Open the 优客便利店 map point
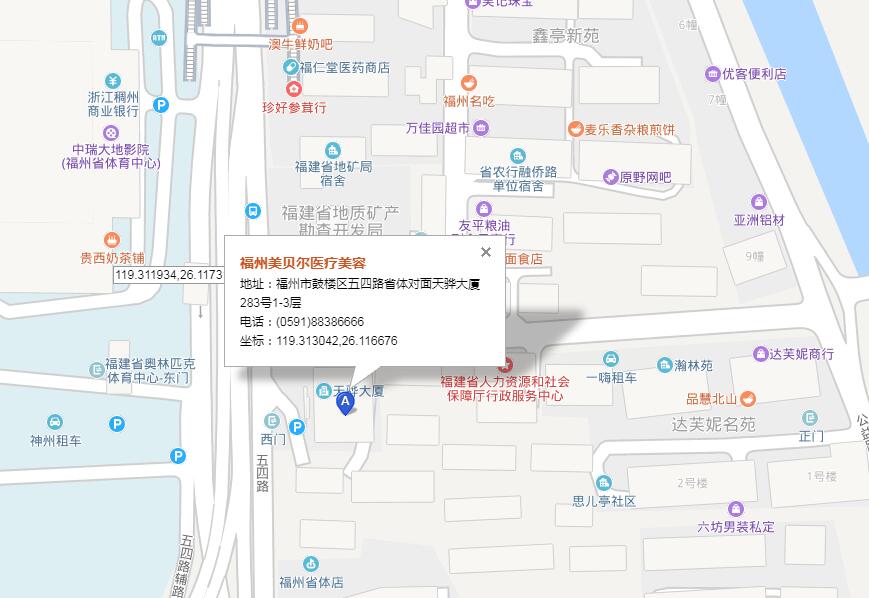 712,74
